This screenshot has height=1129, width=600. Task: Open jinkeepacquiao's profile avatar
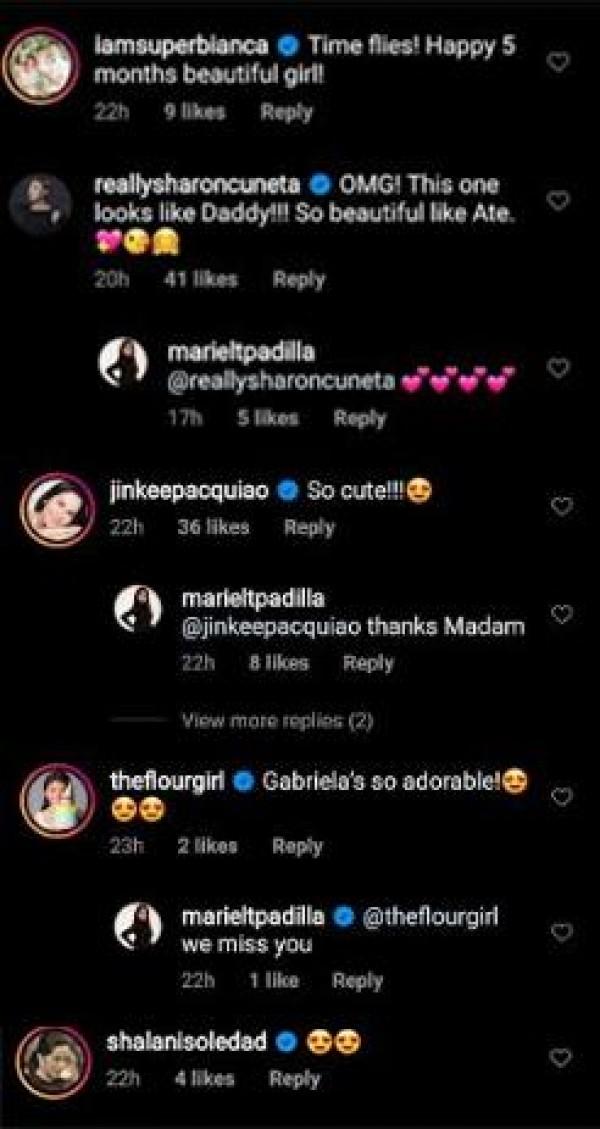tap(54, 508)
